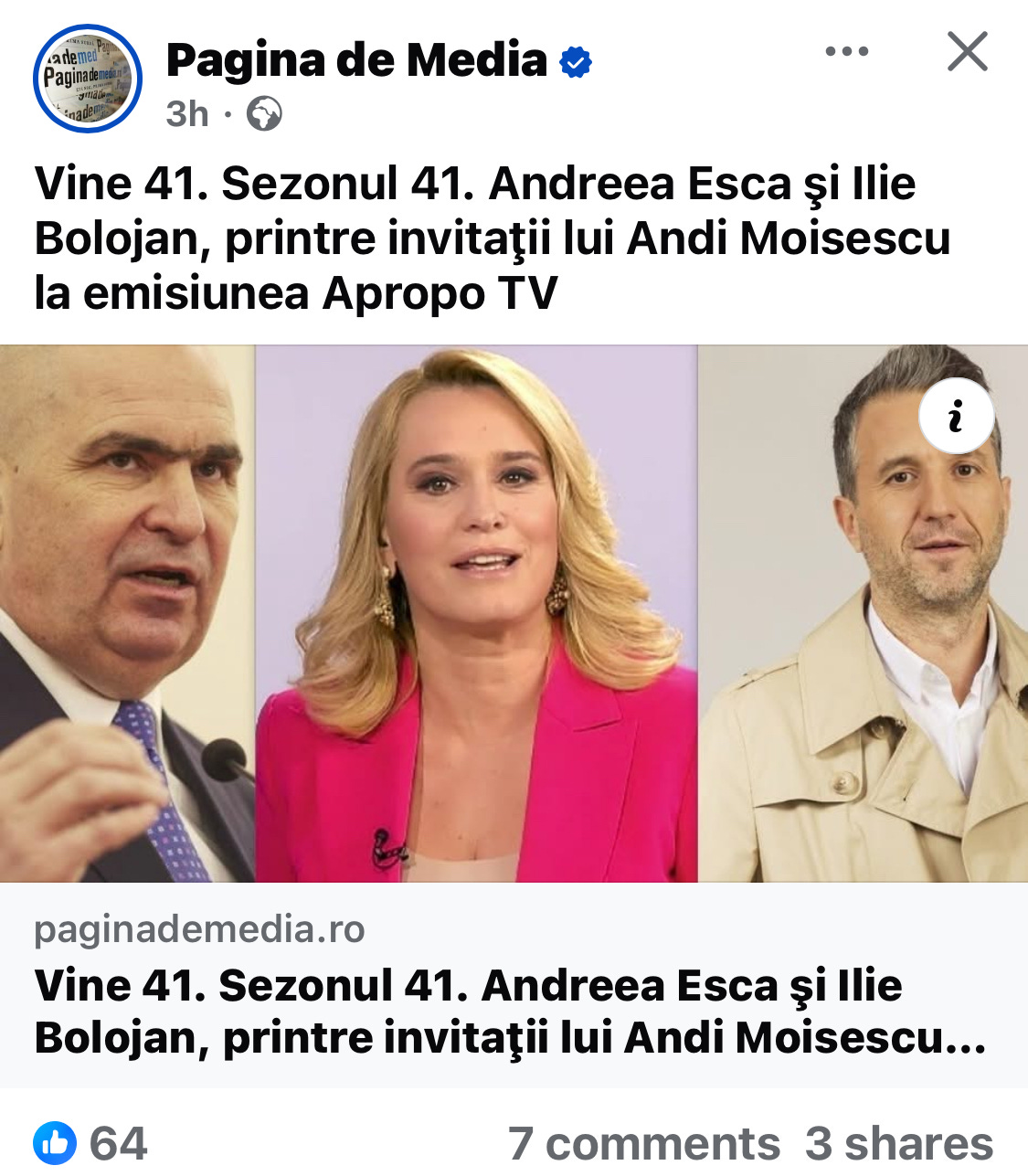The width and height of the screenshot is (1028, 1176).
Task: Dismiss this post with the X
Action: click(967, 51)
